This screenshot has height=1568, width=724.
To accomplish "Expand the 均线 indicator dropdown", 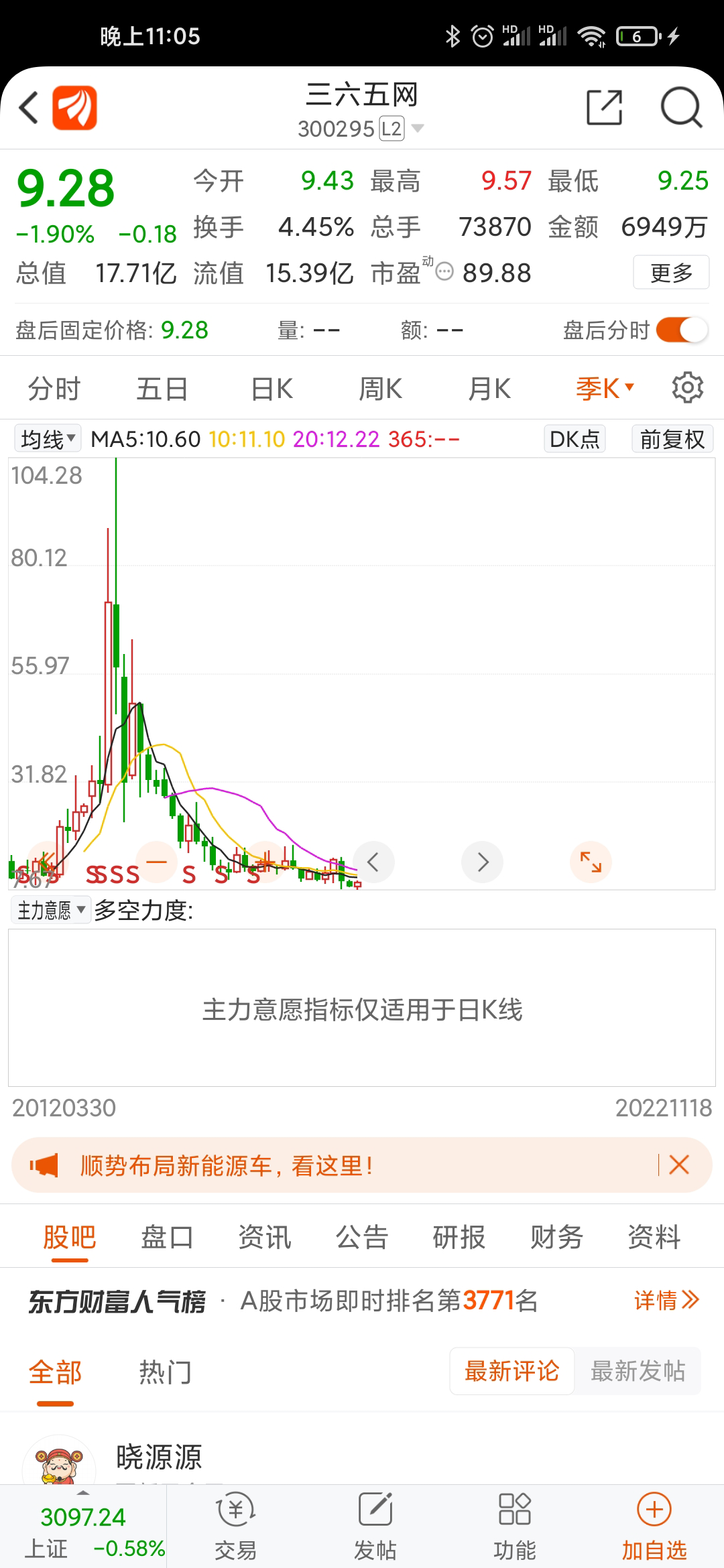I will (x=47, y=440).
